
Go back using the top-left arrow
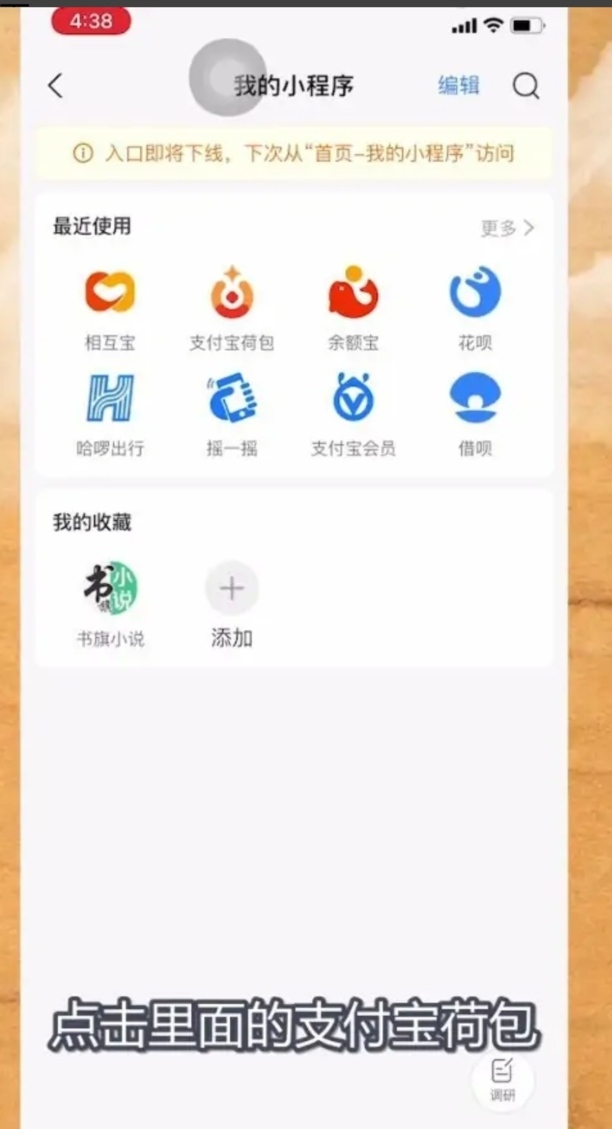[55, 86]
